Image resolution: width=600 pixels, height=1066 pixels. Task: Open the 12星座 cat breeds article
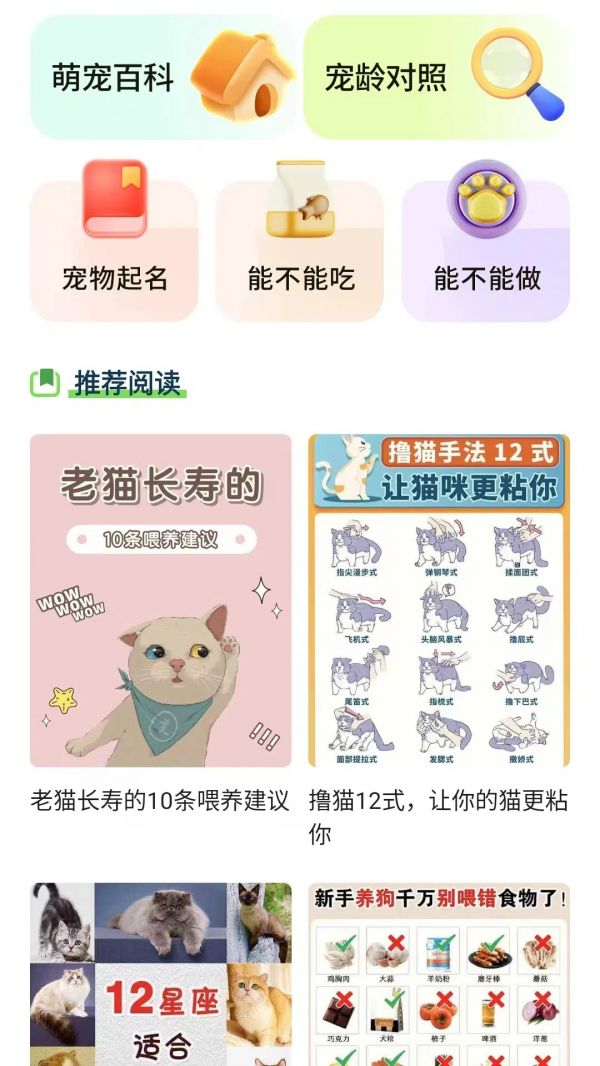pyautogui.click(x=160, y=973)
